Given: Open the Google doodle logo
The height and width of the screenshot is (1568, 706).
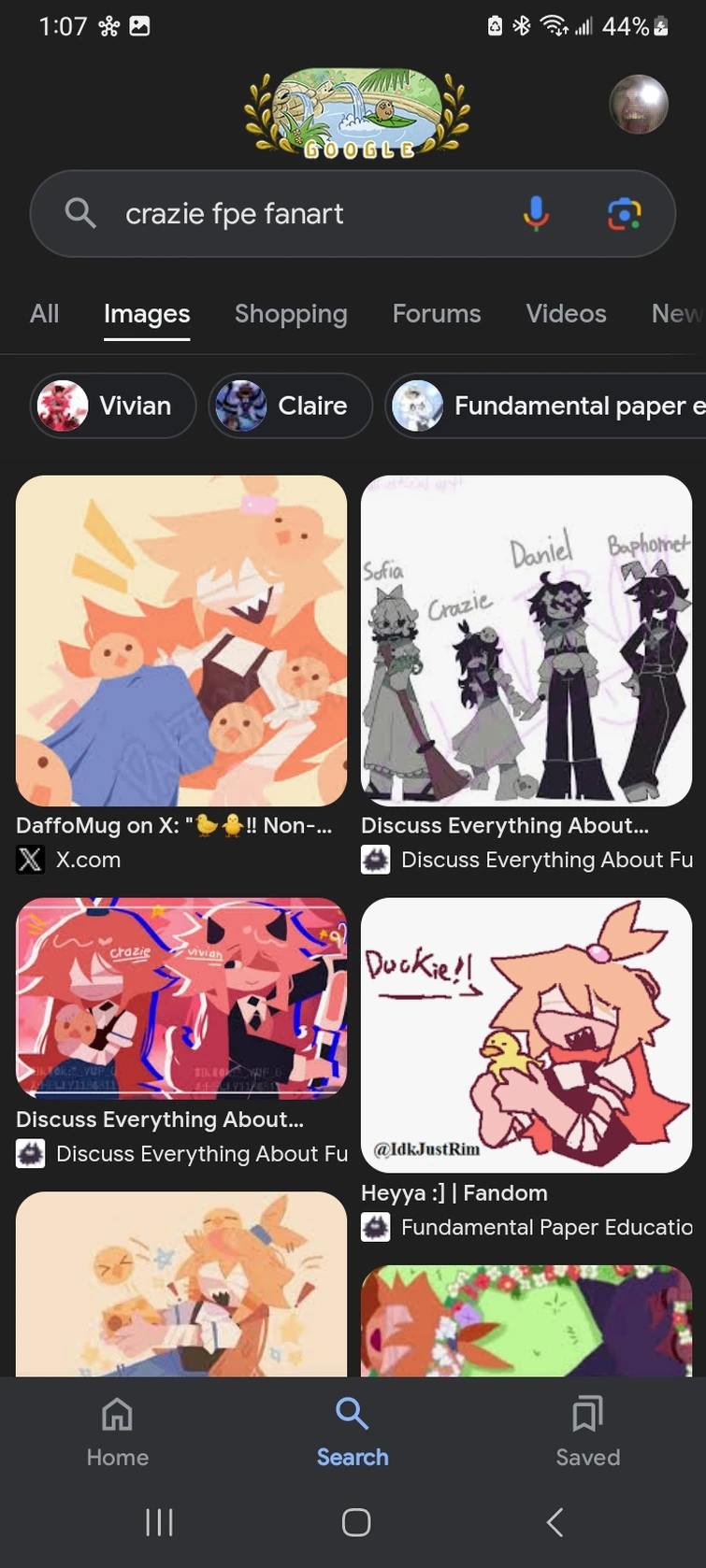Looking at the screenshot, I should click(x=355, y=113).
